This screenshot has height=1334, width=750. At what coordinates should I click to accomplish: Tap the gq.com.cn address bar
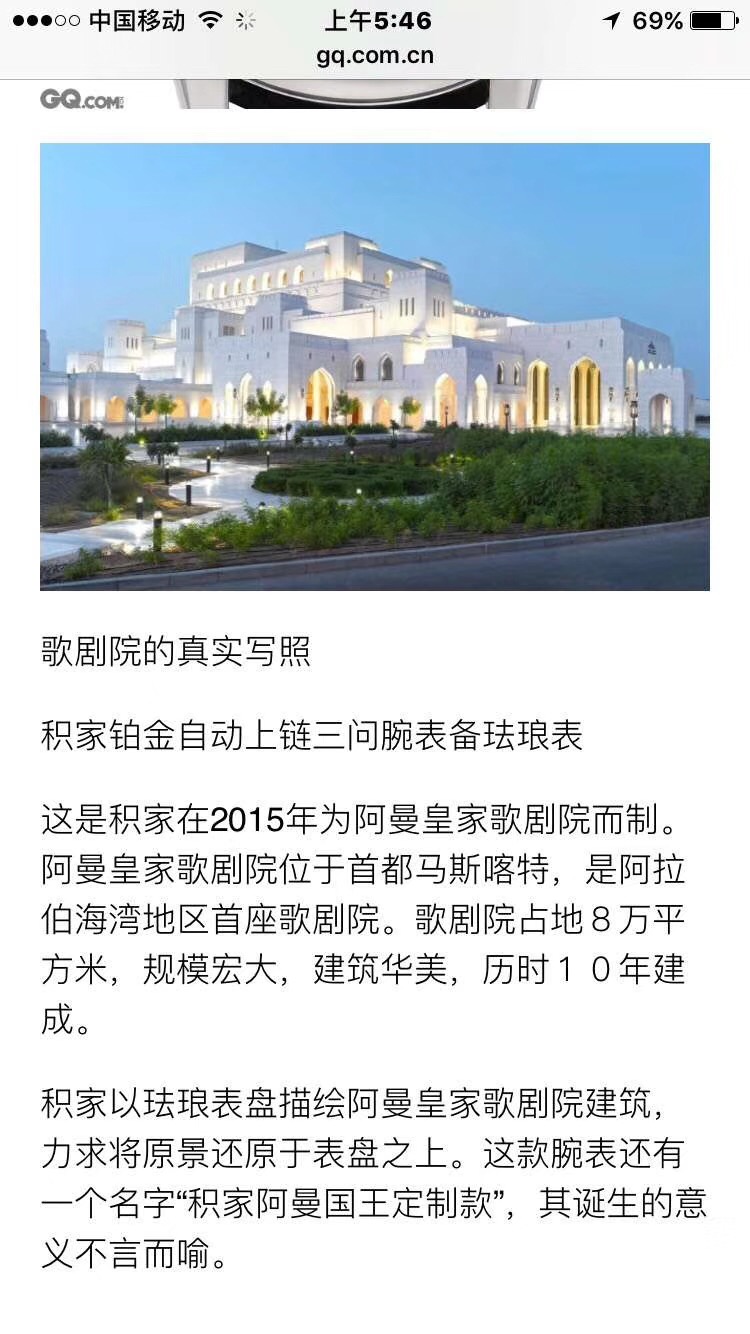point(375,55)
